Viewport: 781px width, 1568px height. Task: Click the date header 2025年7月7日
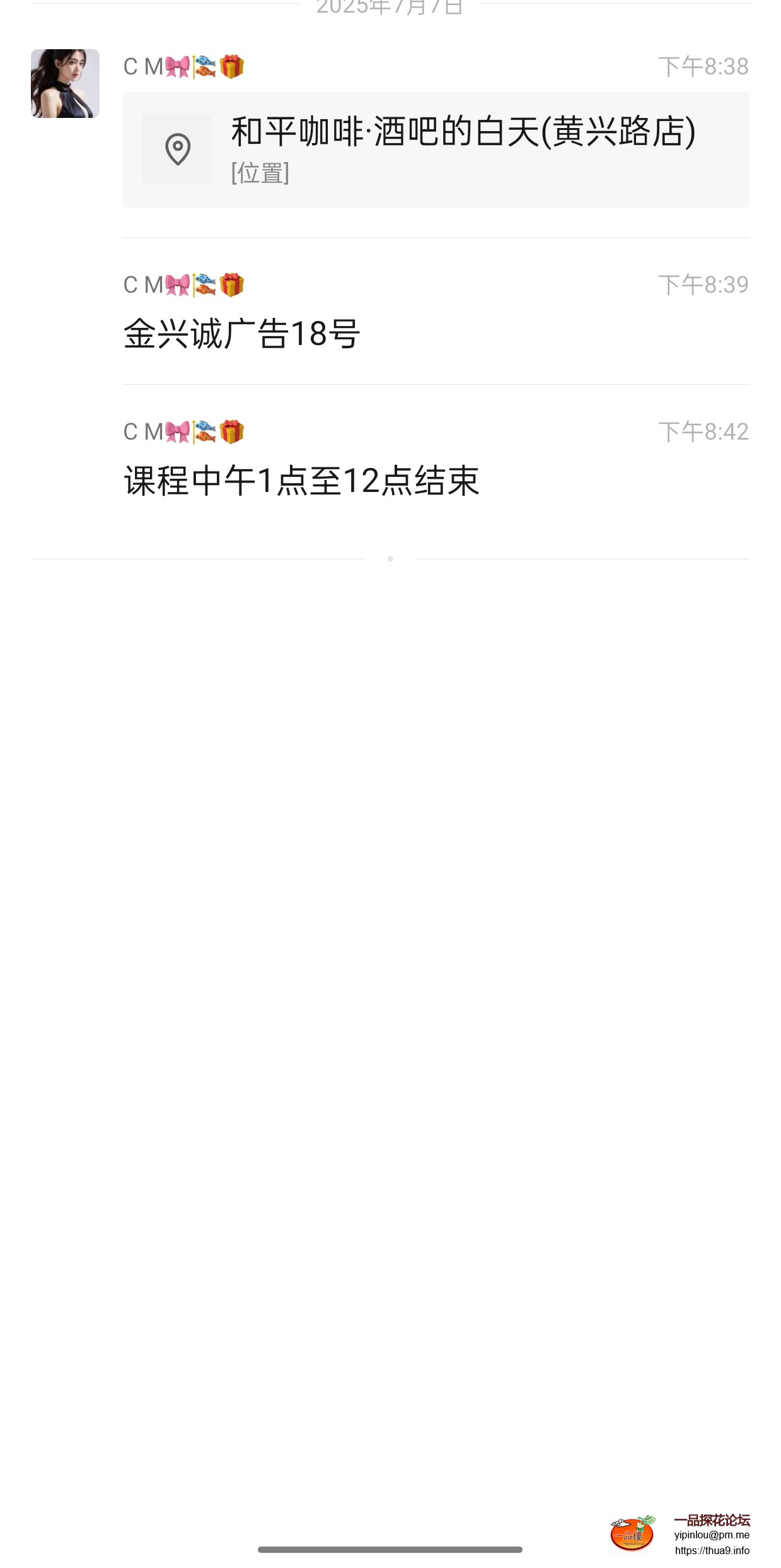point(390,8)
